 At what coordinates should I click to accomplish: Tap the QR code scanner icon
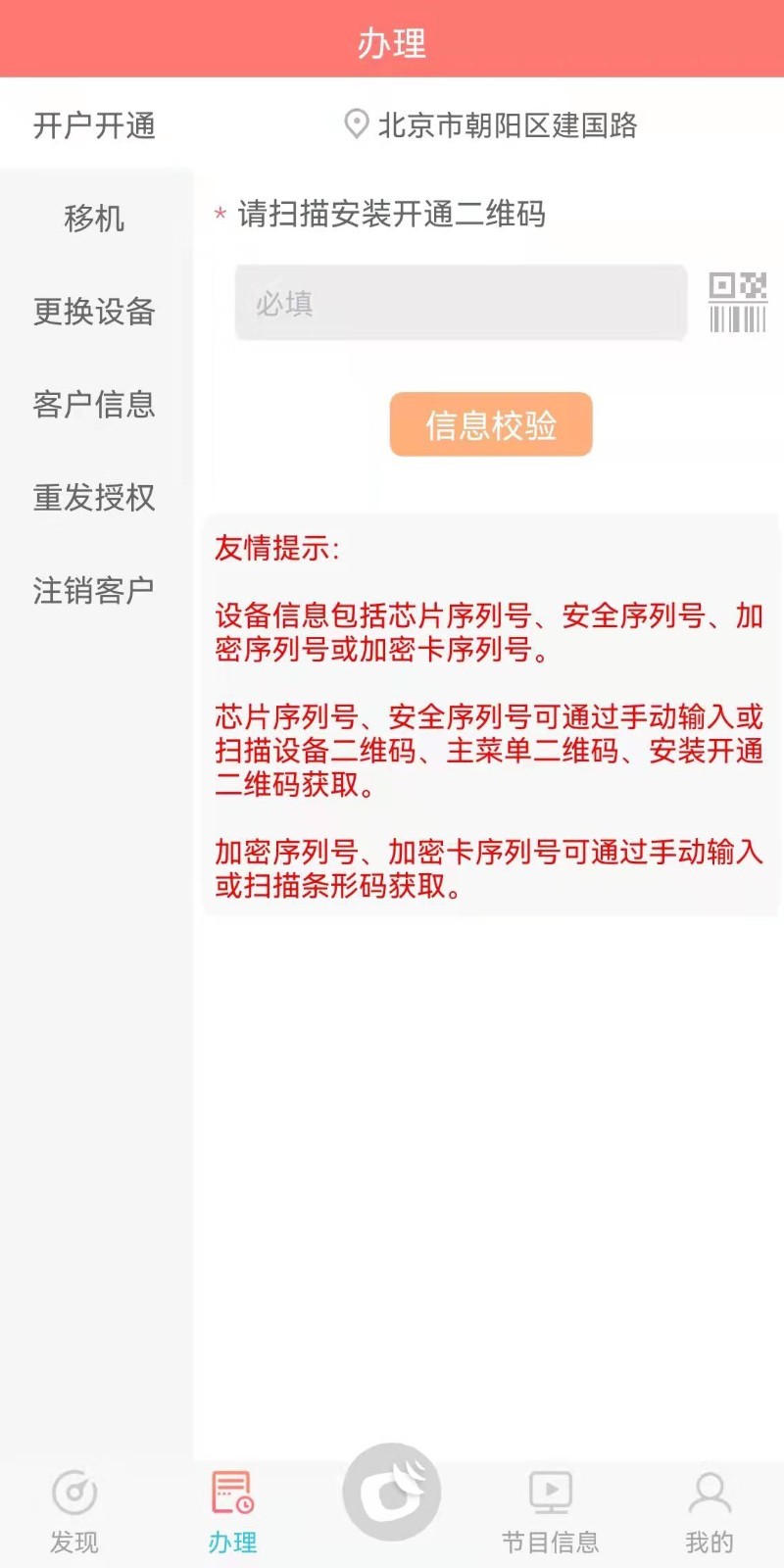click(738, 303)
